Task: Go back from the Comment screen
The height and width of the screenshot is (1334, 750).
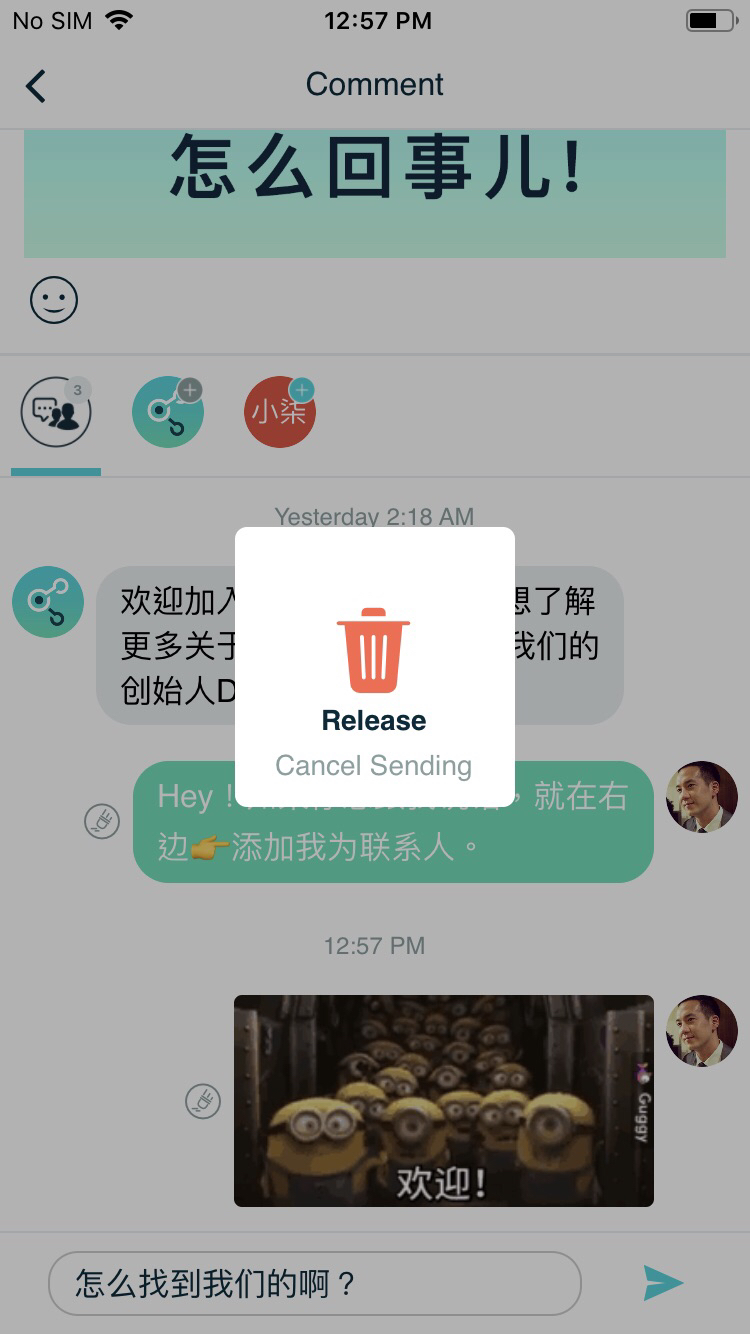Action: [36, 86]
